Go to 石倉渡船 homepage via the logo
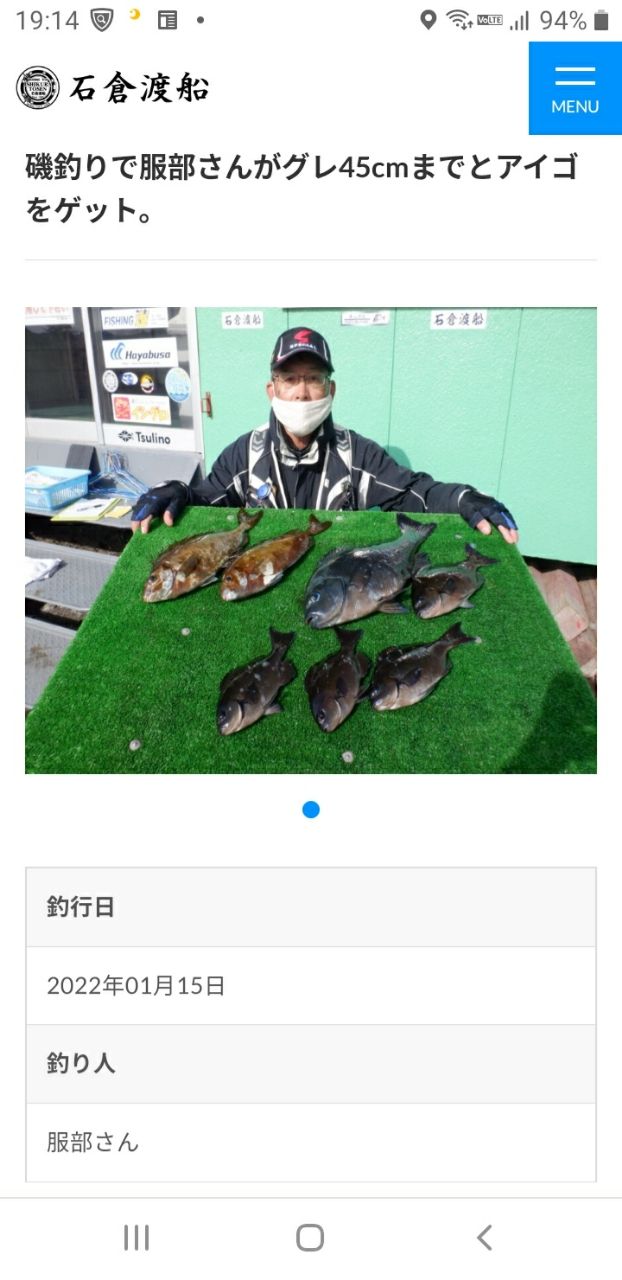 (x=113, y=88)
